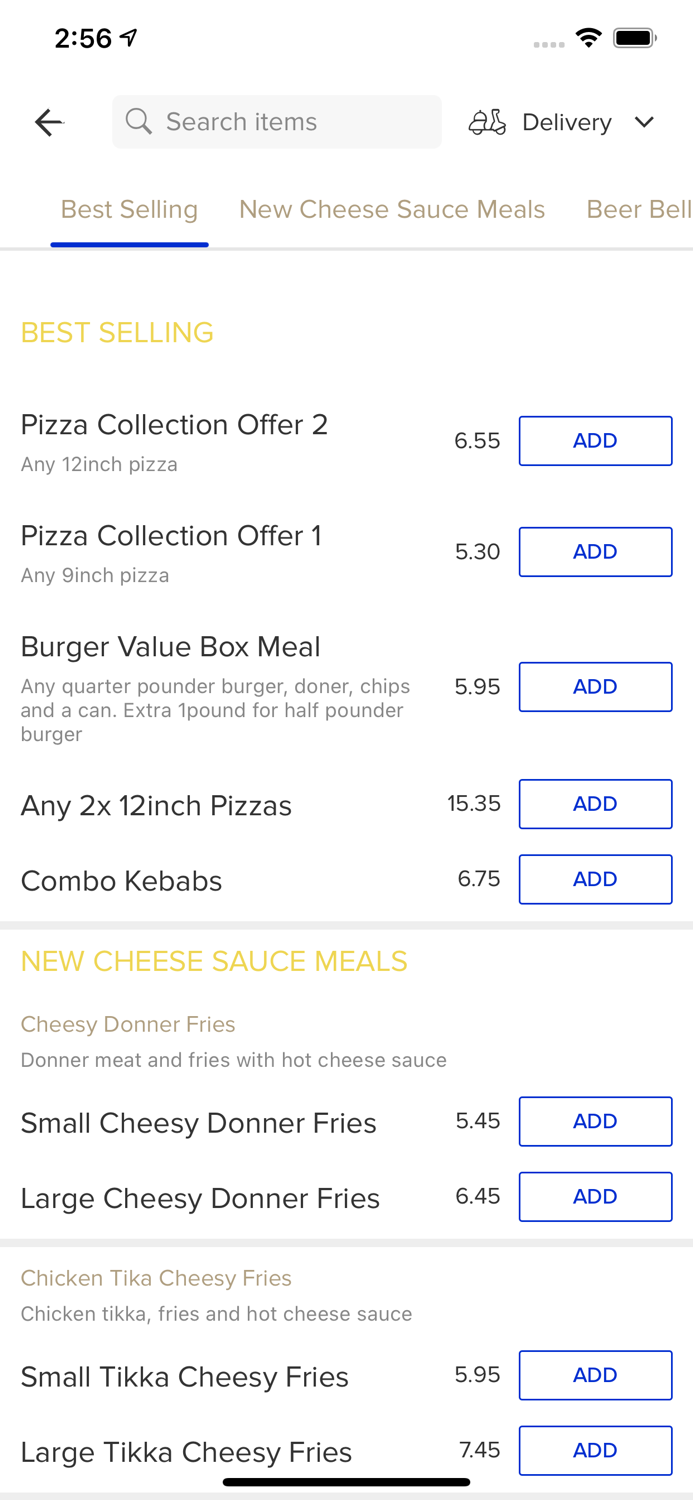Switch to New Cheese Sauce Meals tab

[392, 209]
